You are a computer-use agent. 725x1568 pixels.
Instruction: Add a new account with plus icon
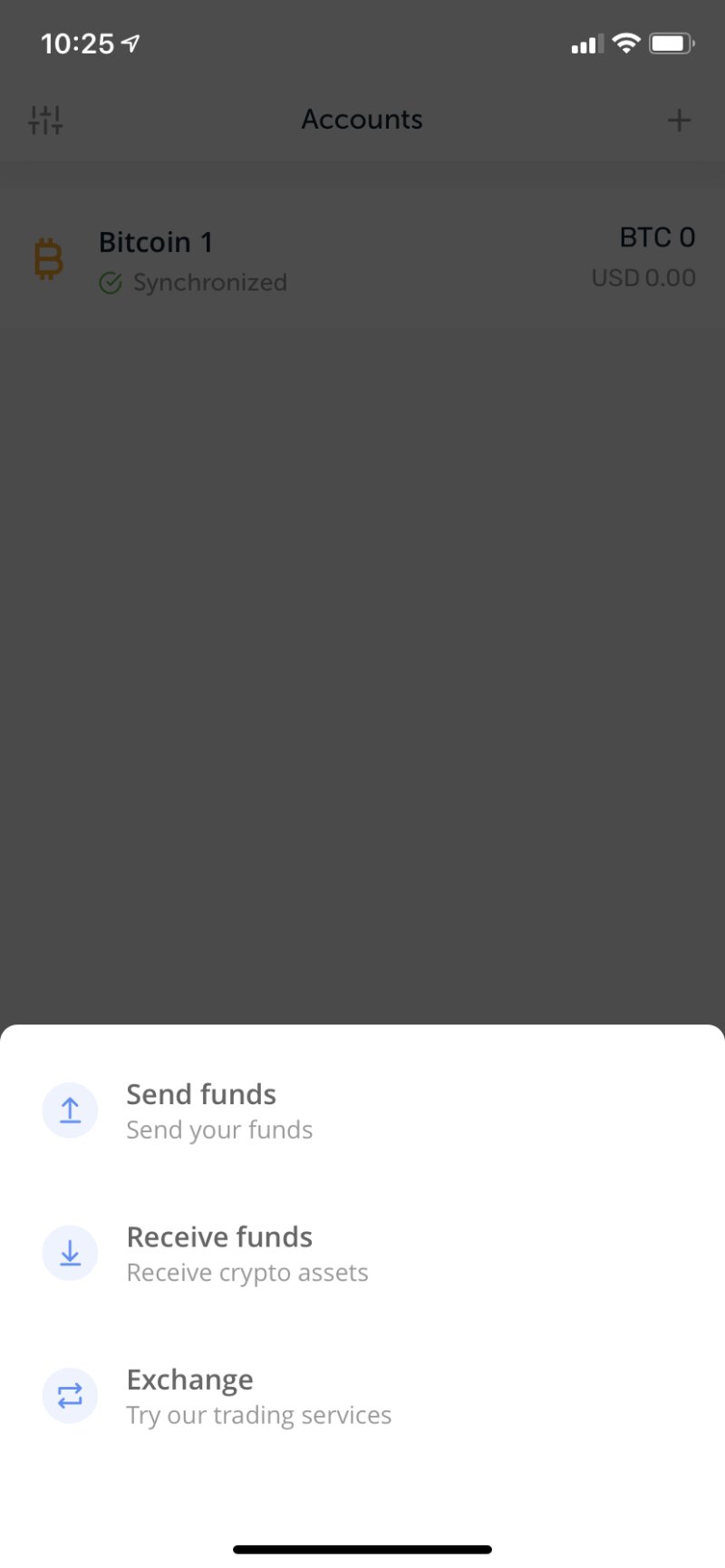pos(679,120)
